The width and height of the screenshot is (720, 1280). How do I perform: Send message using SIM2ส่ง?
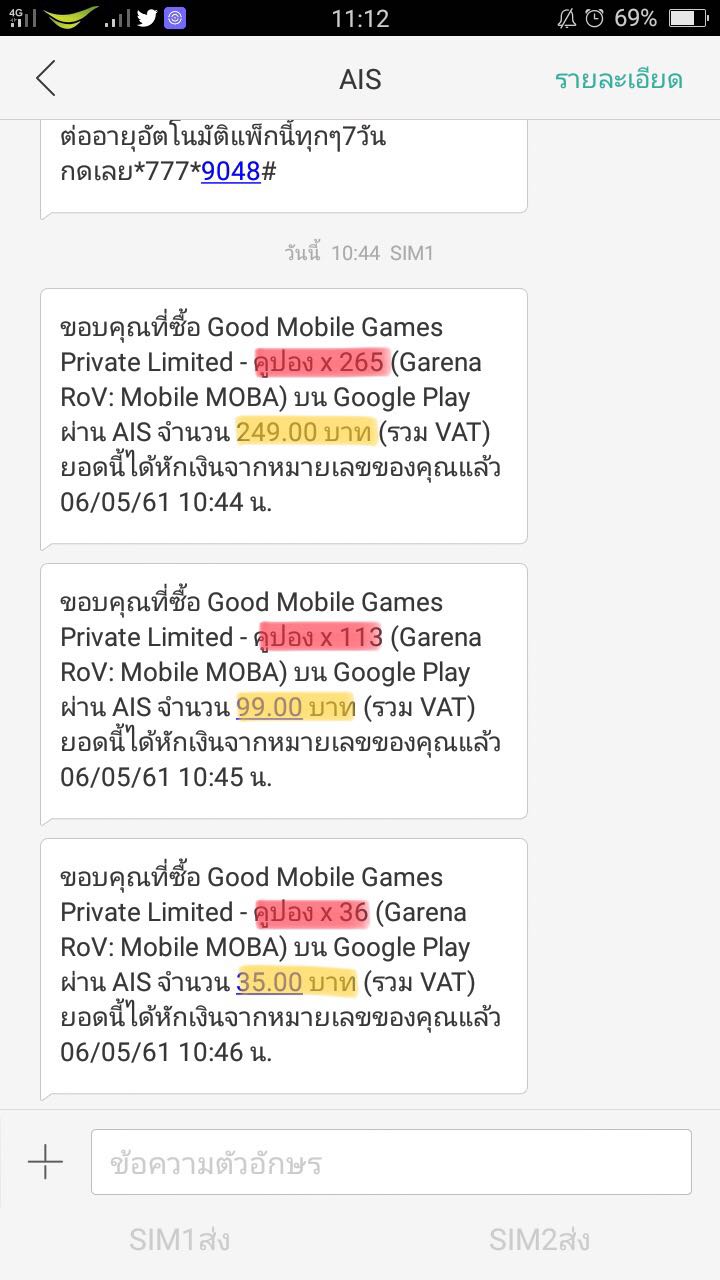539,1240
